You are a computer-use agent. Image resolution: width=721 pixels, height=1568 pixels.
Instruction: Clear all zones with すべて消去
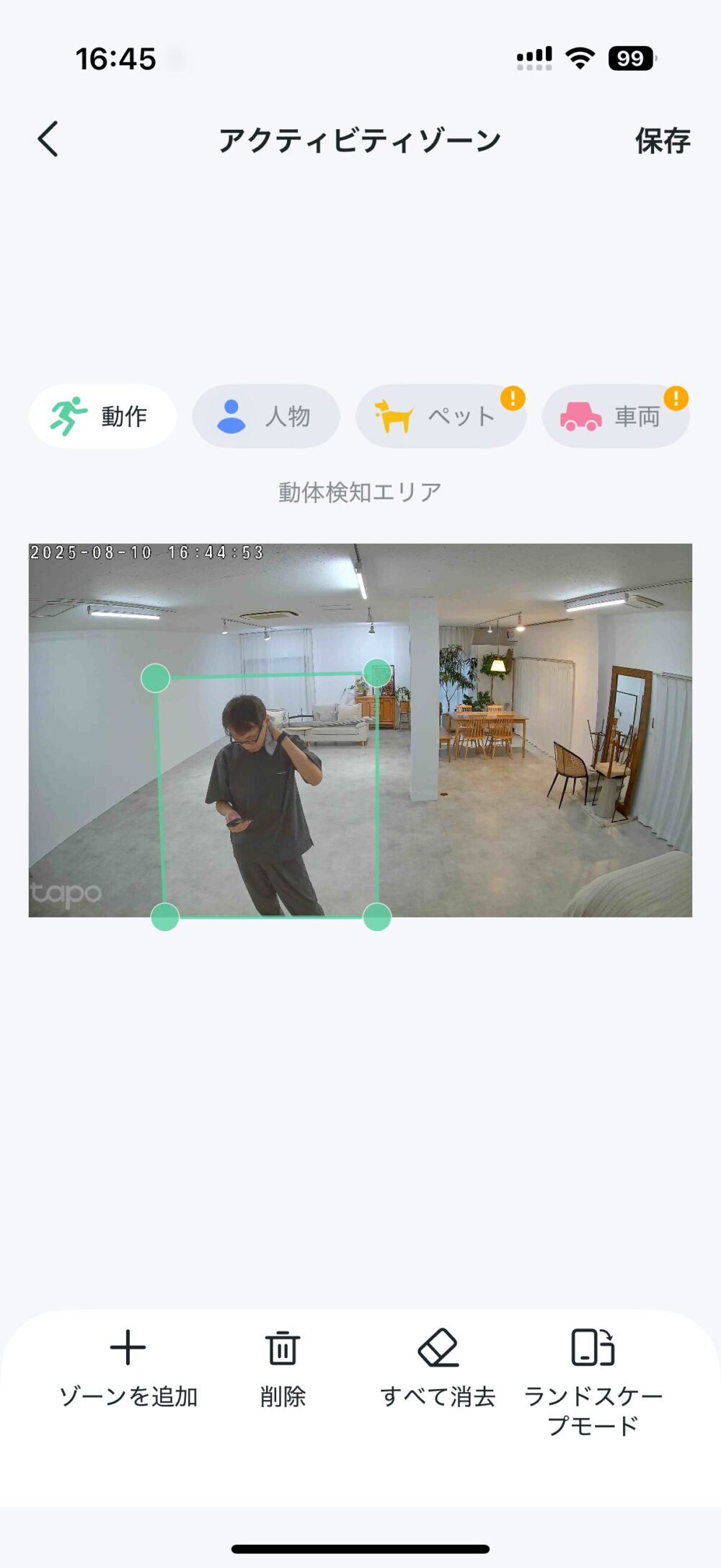[438, 1369]
